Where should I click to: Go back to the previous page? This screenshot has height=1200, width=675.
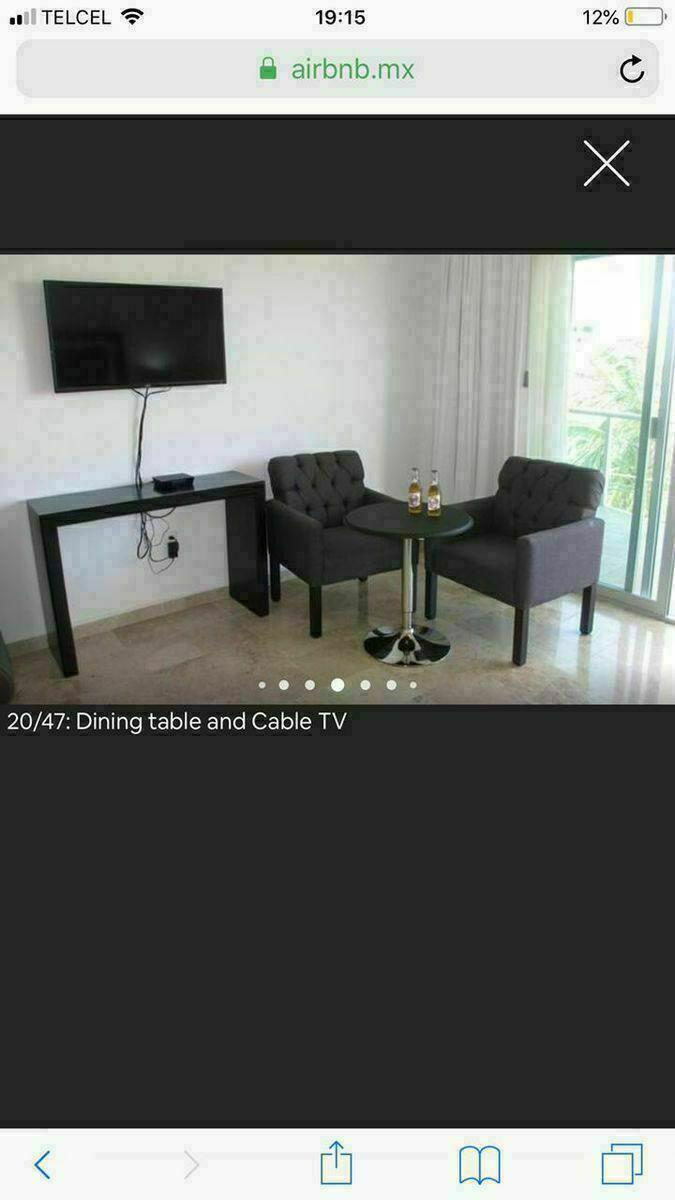[x=42, y=1164]
